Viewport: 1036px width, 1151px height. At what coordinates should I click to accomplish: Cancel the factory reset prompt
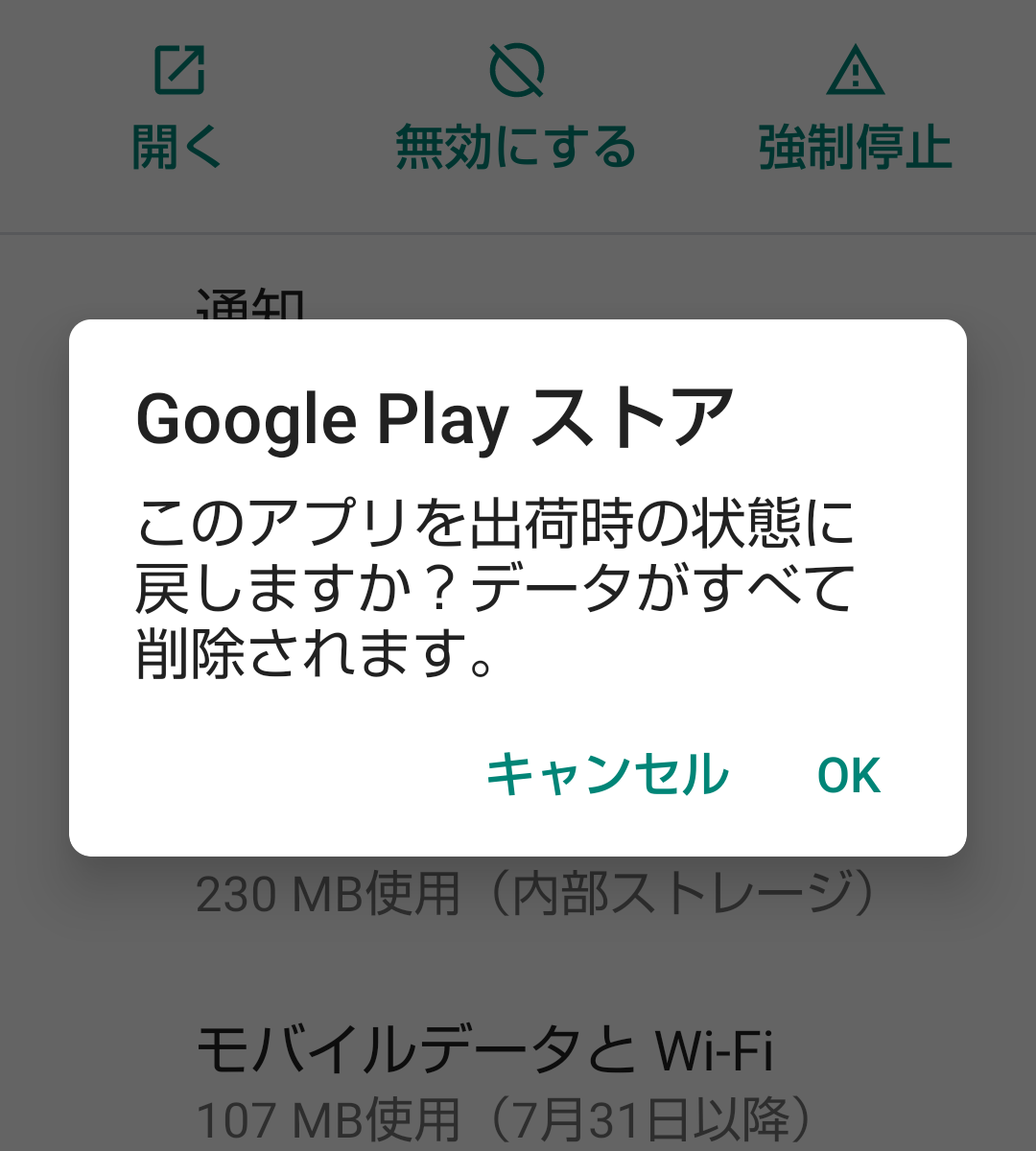(605, 775)
